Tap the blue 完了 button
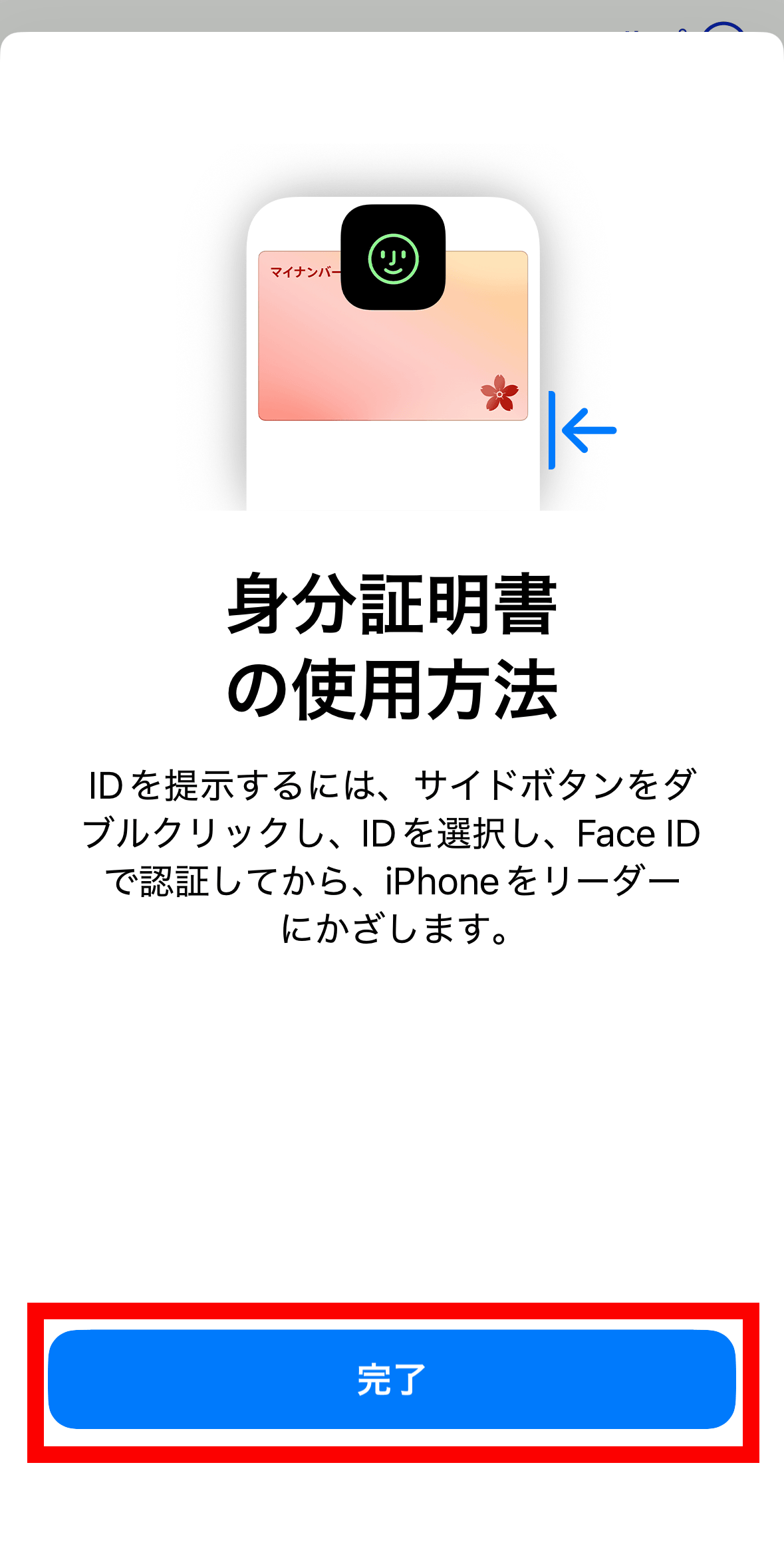 (x=392, y=1379)
